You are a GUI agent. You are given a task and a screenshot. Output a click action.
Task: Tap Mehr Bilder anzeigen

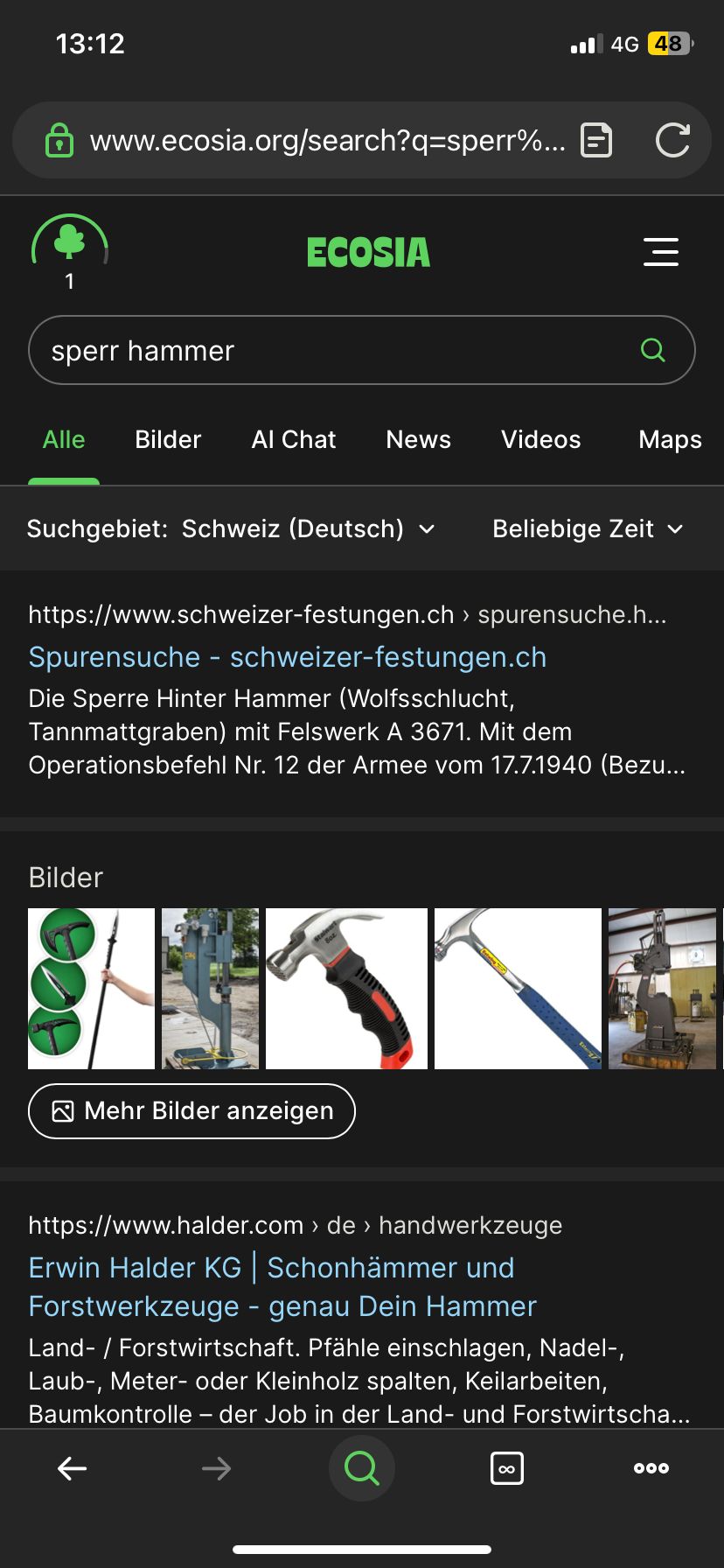tap(191, 1111)
